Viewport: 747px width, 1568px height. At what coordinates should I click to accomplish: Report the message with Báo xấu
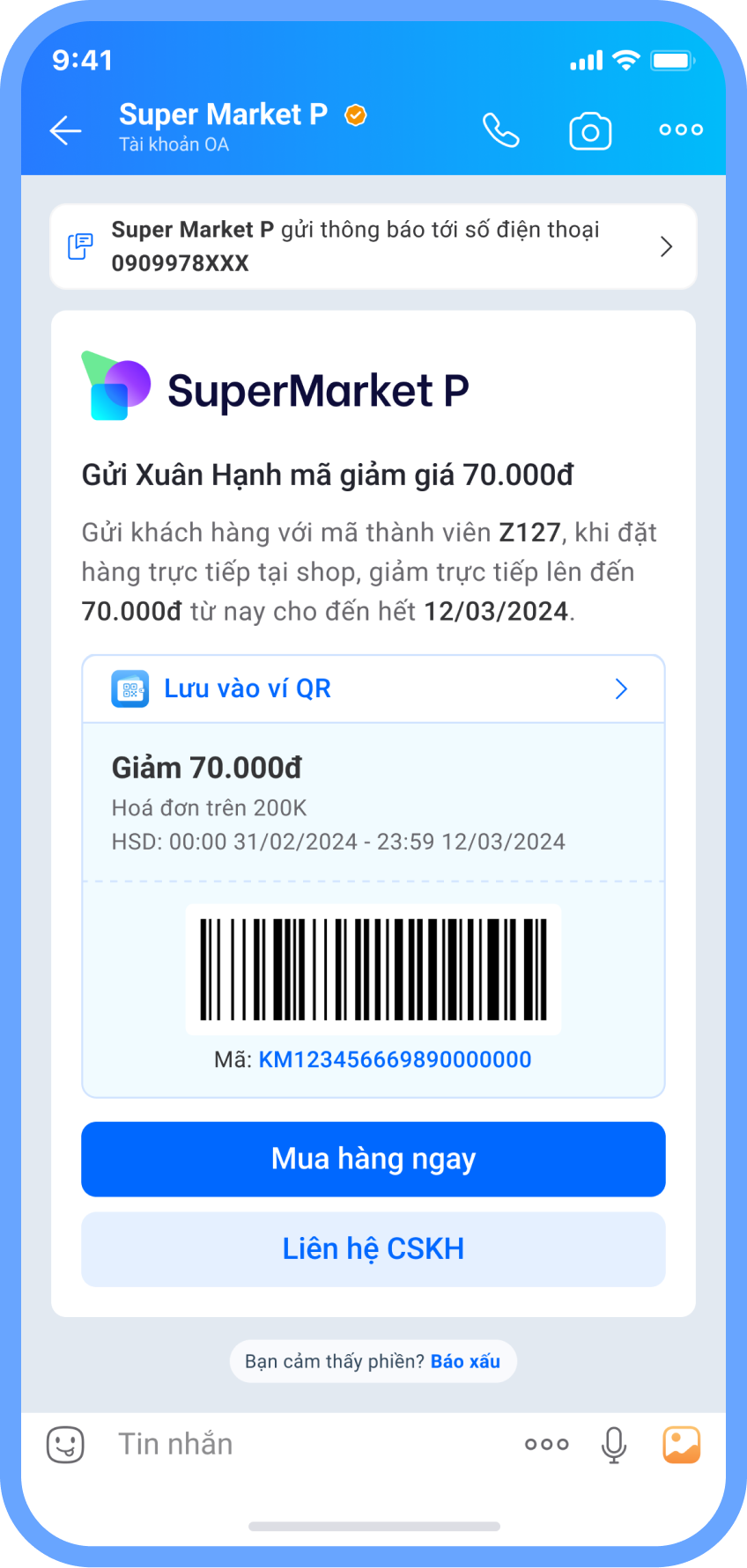[465, 1361]
